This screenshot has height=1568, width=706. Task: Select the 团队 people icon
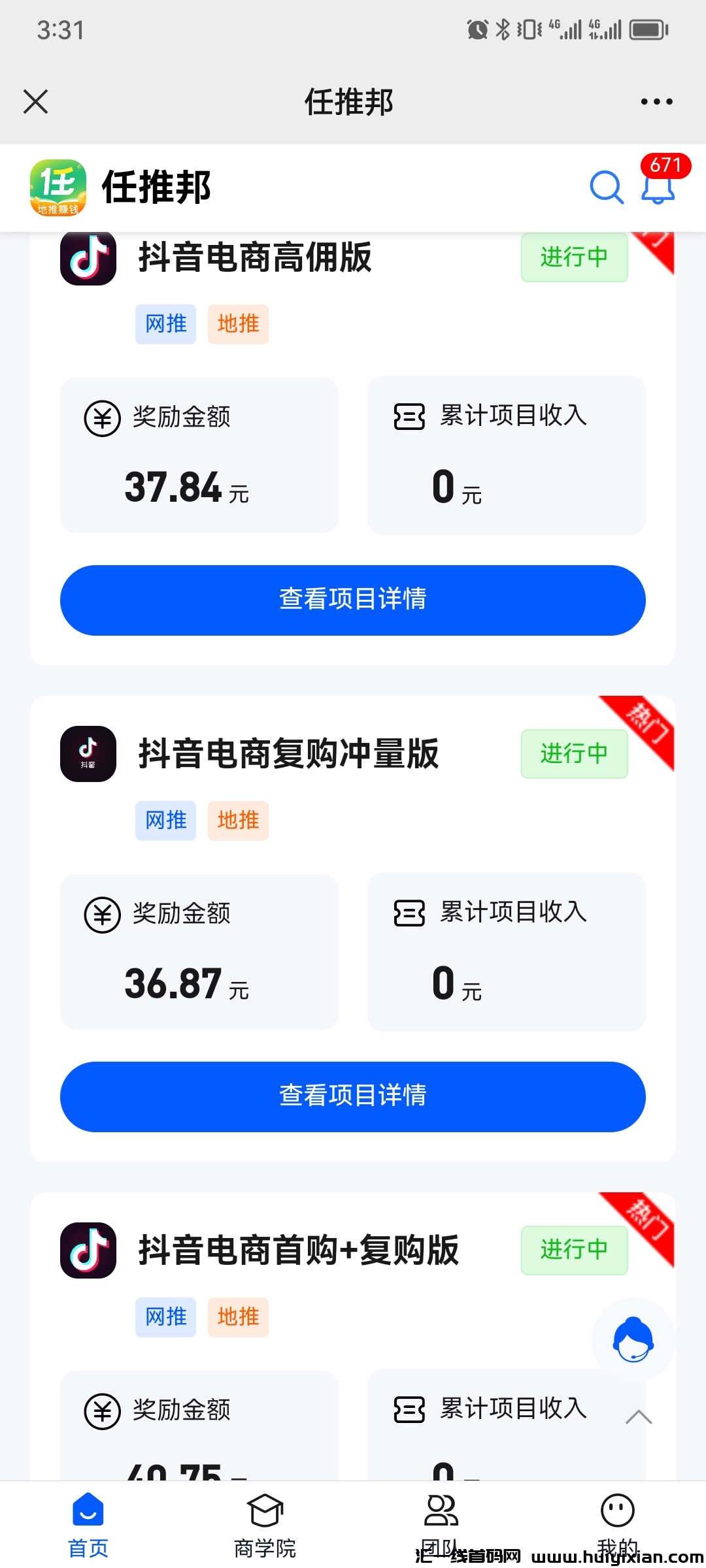coord(441,1510)
